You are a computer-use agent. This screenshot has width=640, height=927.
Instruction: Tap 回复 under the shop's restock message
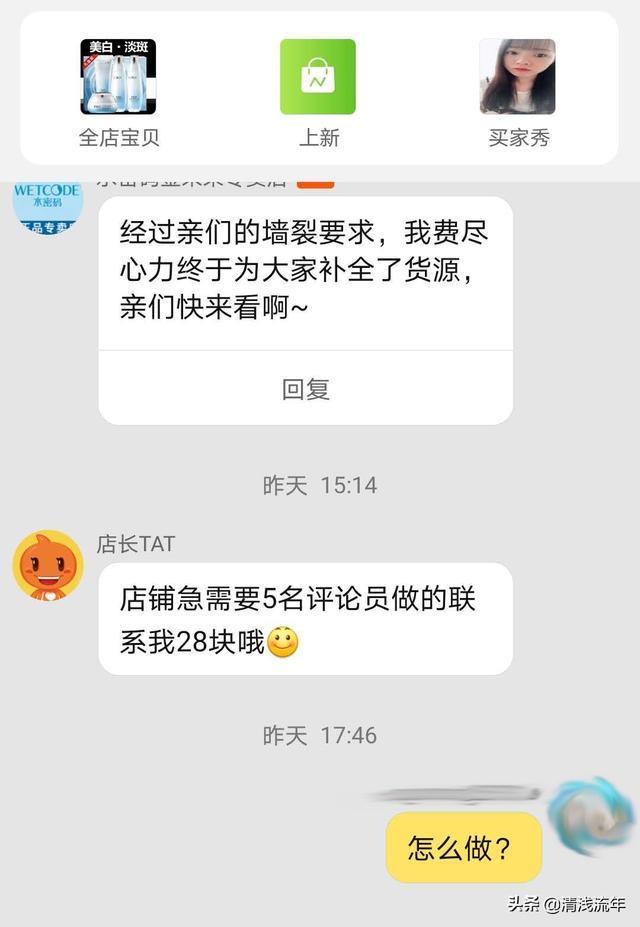[305, 389]
